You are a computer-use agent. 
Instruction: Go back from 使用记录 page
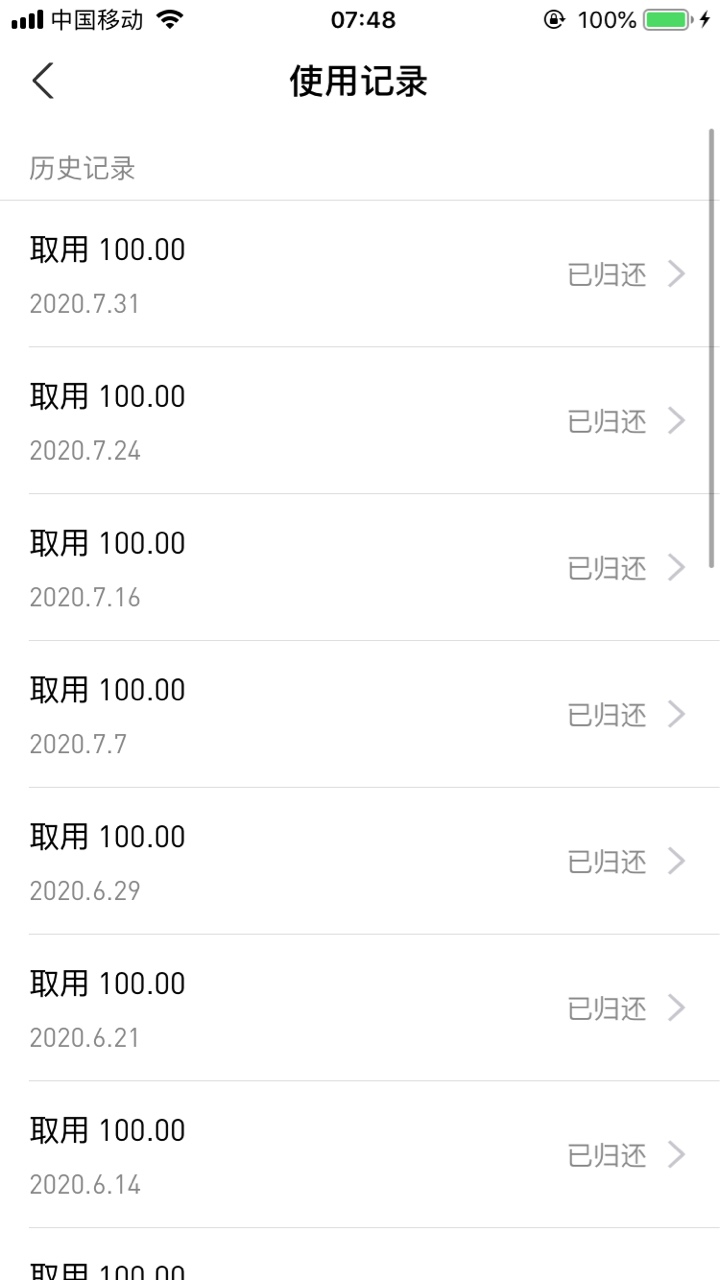tap(43, 81)
